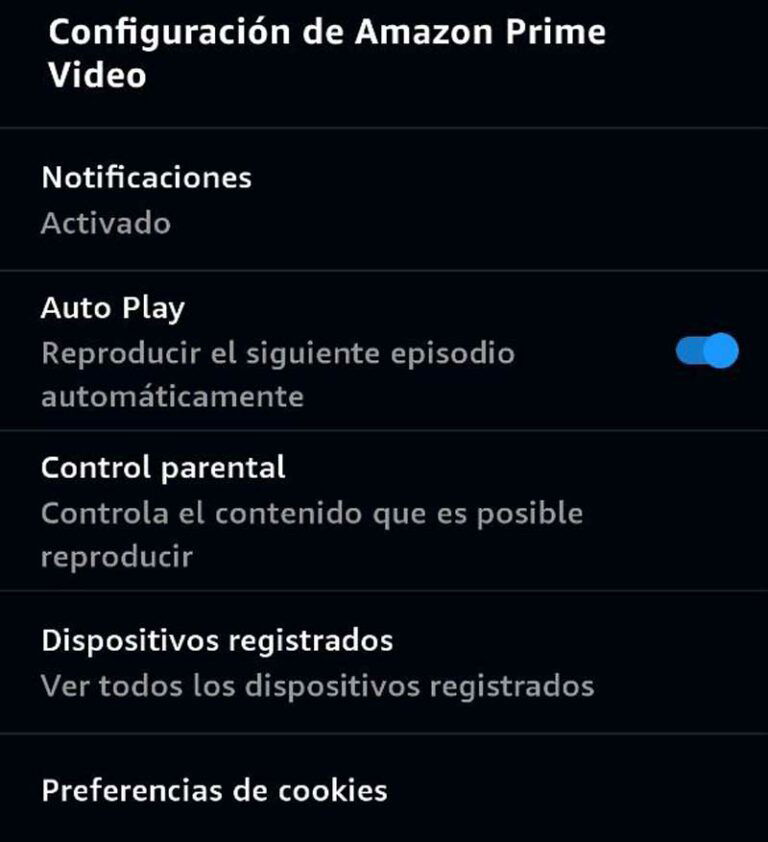Viewport: 768px width, 842px height.
Task: Toggle automatic episode playback off
Action: click(x=705, y=348)
